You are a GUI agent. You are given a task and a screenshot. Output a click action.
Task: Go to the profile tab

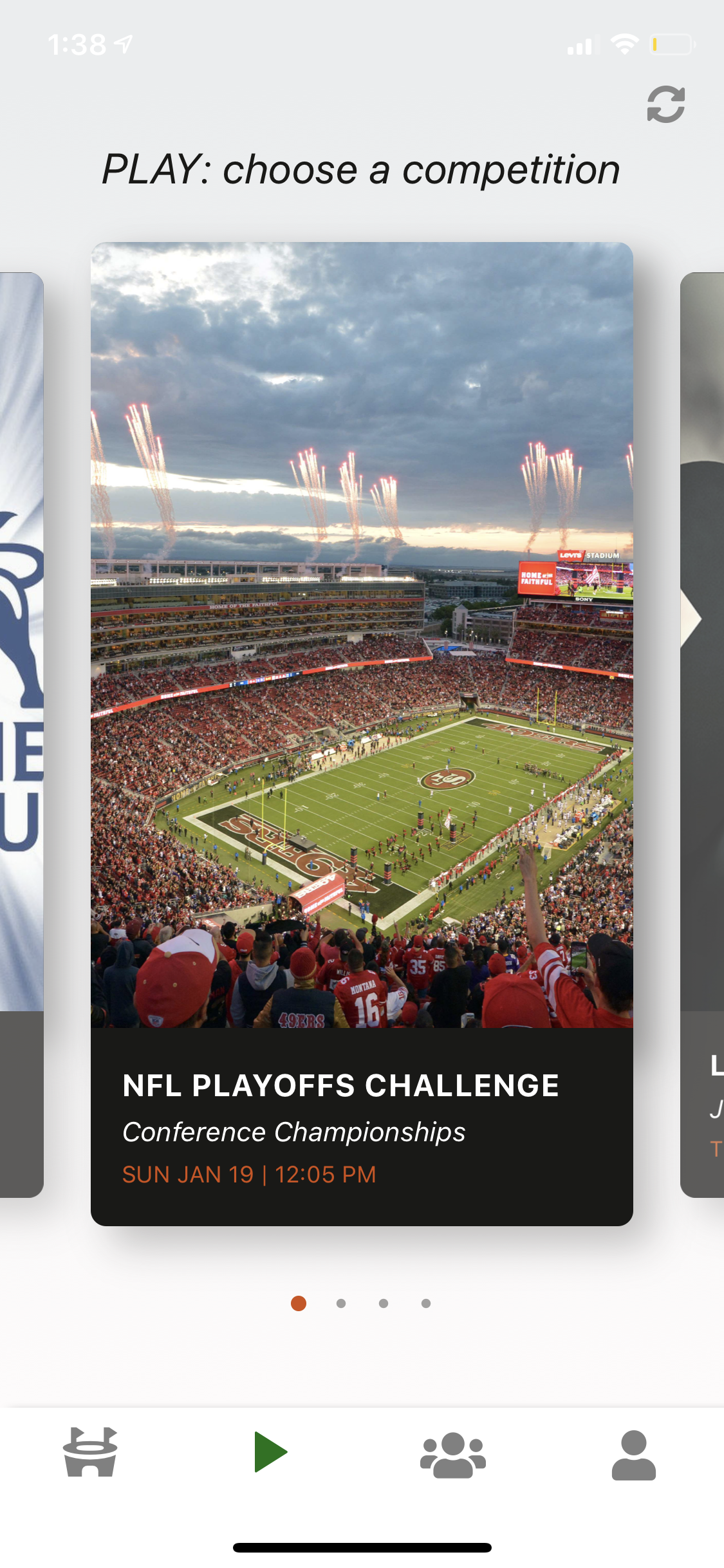pos(633,1455)
